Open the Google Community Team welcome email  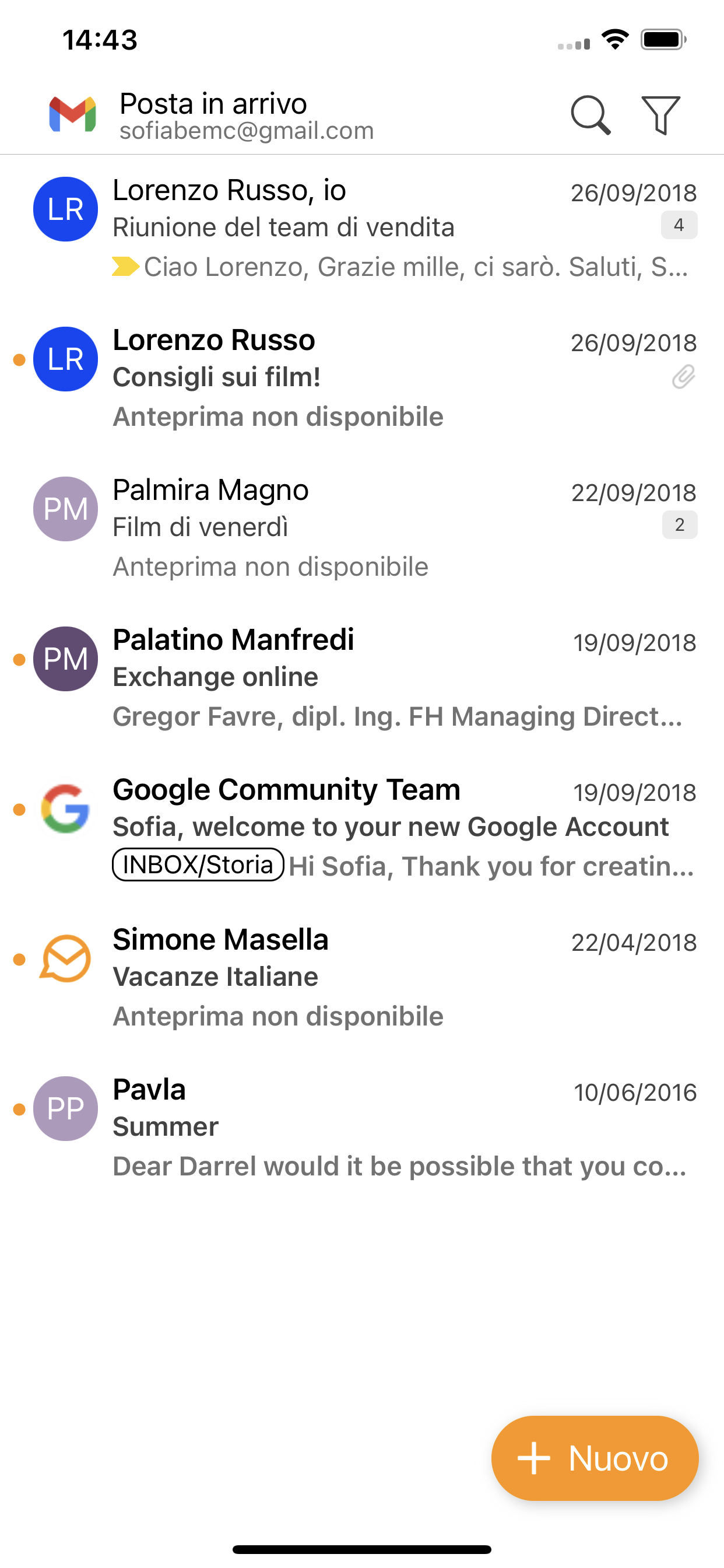point(362,828)
